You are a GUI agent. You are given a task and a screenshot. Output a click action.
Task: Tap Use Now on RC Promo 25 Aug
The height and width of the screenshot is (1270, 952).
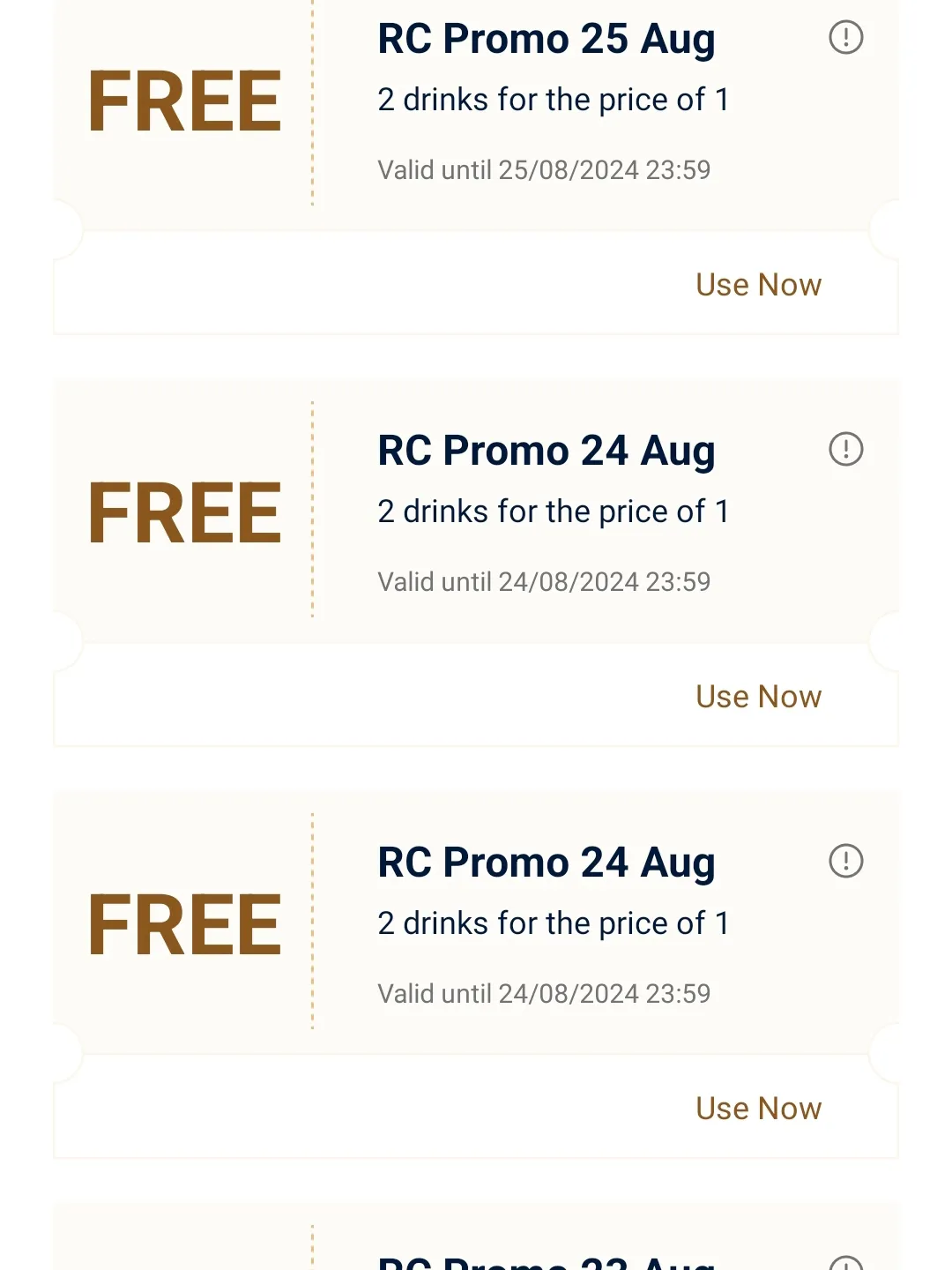[x=758, y=285]
